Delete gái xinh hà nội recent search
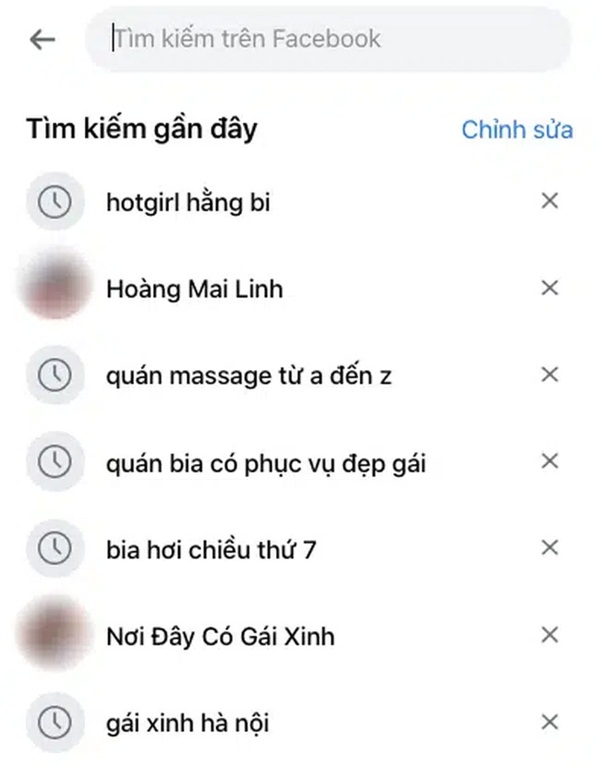The height and width of the screenshot is (765, 600). click(549, 722)
